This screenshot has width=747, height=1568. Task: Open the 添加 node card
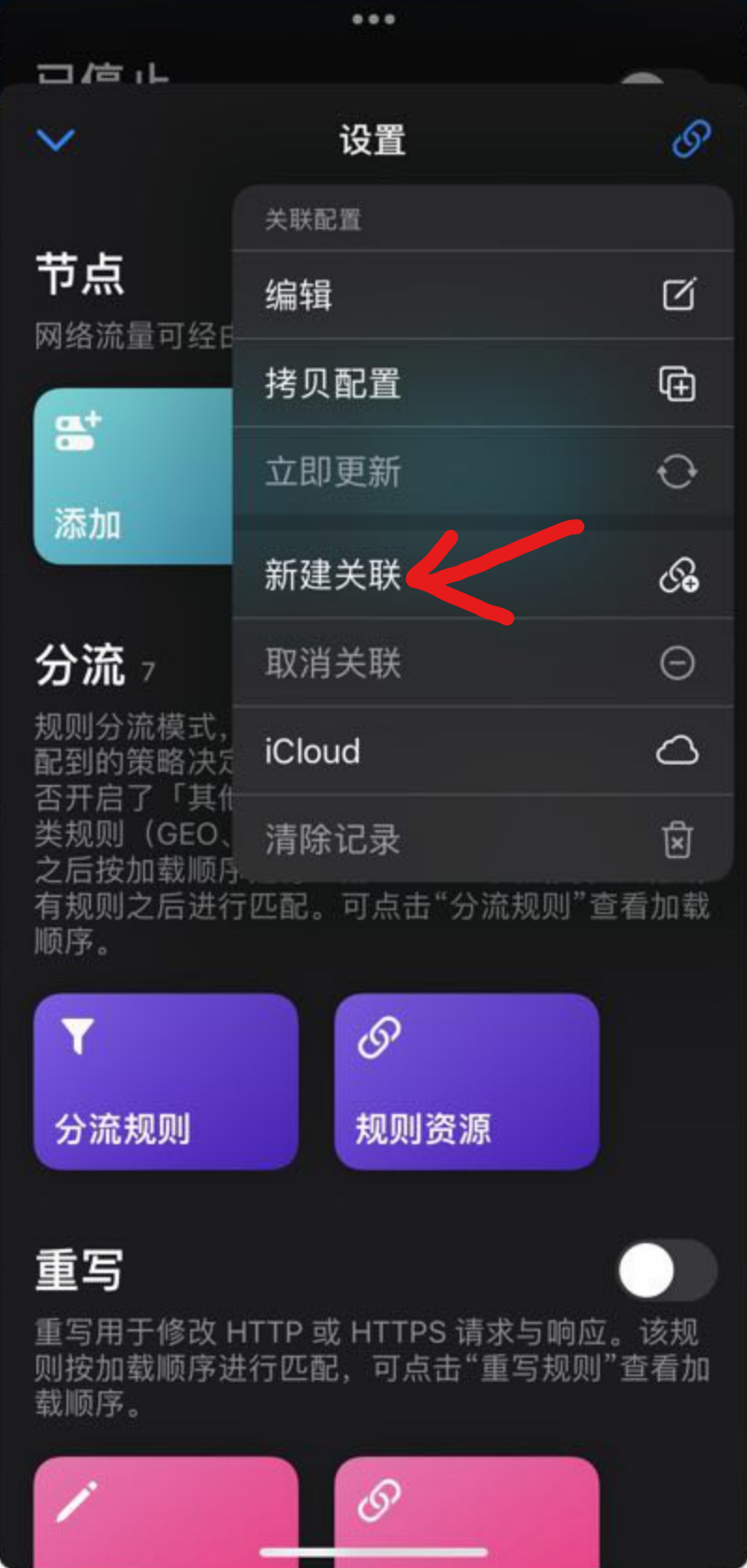click(131, 476)
